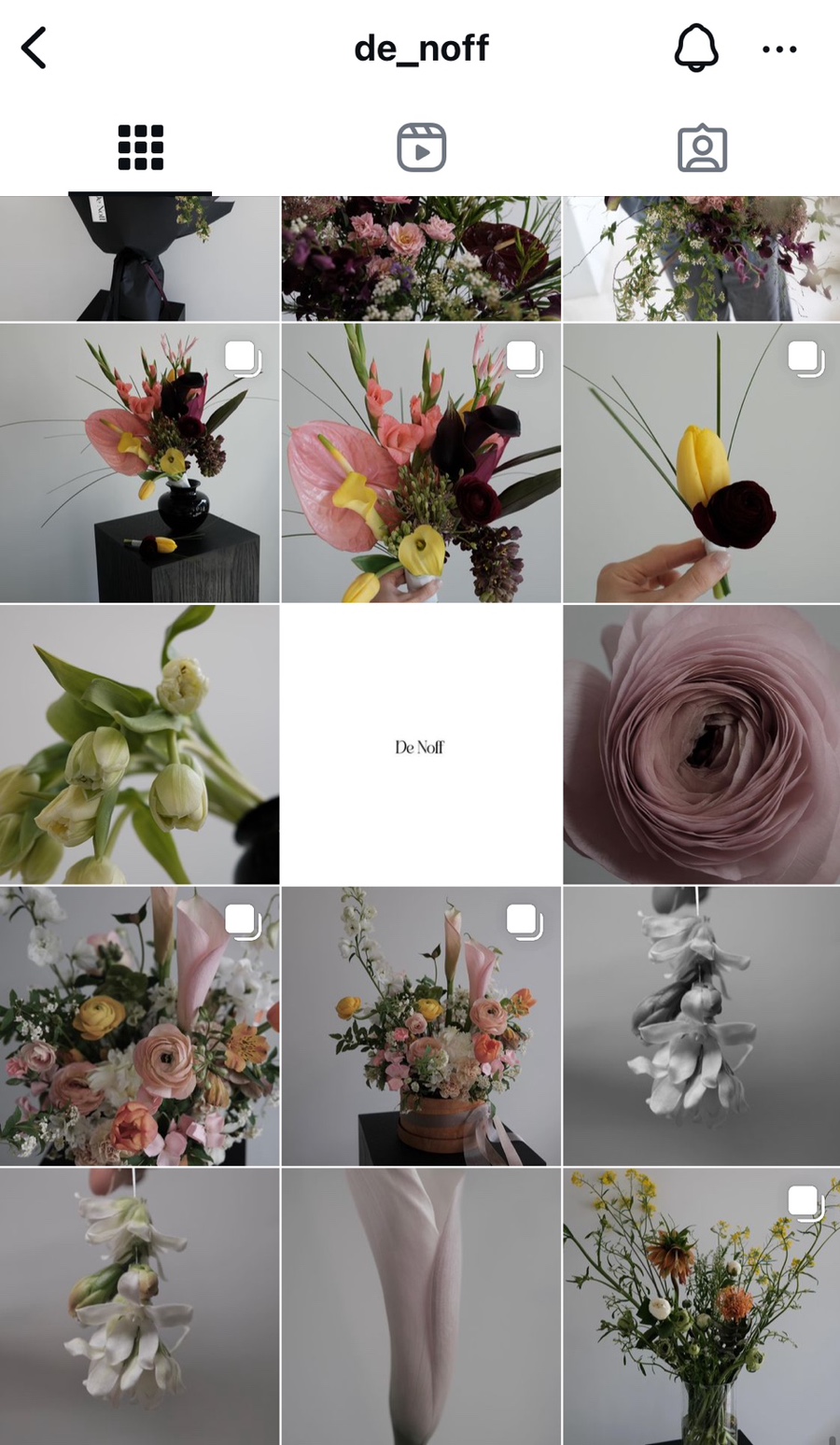This screenshot has width=840, height=1445.
Task: Switch to the Reels tab
Action: point(421,147)
